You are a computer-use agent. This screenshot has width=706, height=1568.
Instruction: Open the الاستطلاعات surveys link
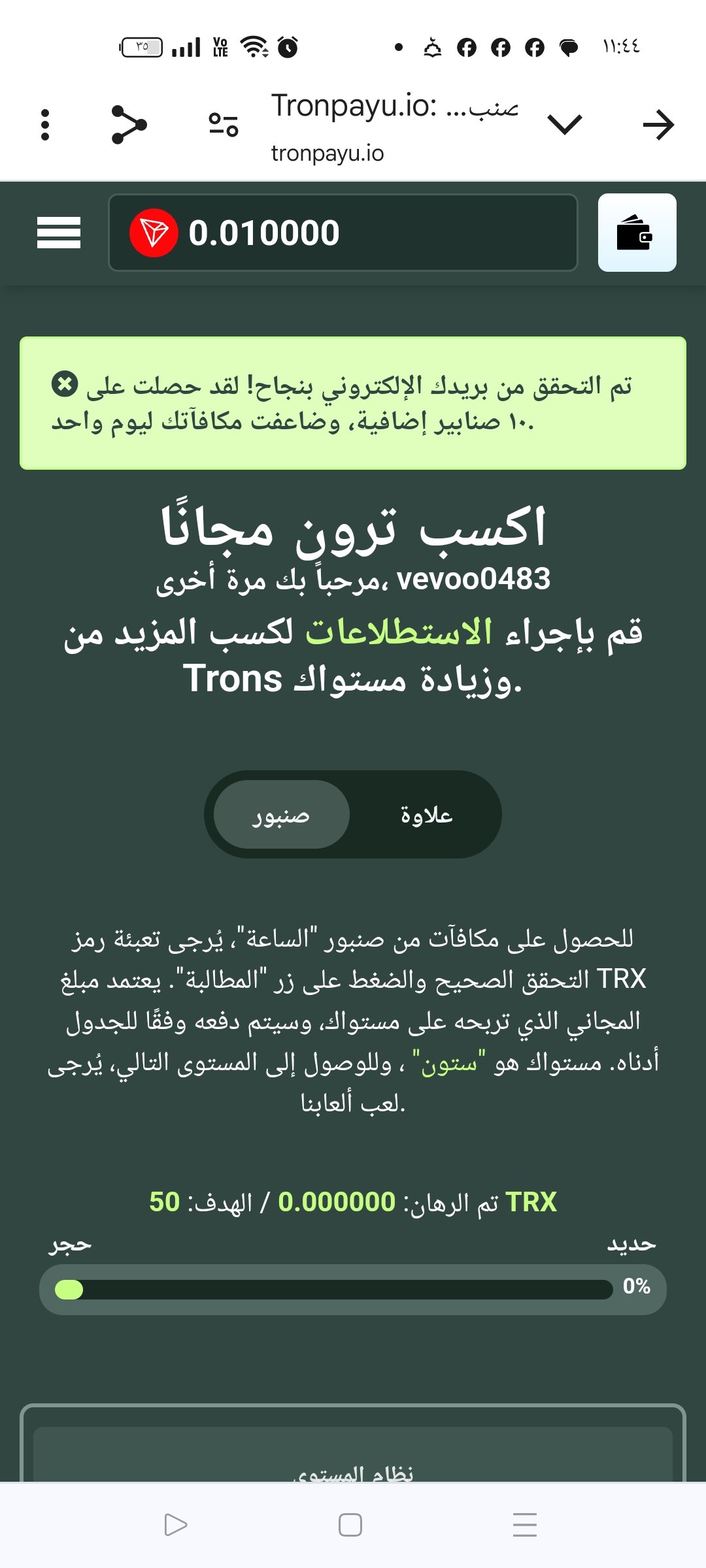point(399,632)
